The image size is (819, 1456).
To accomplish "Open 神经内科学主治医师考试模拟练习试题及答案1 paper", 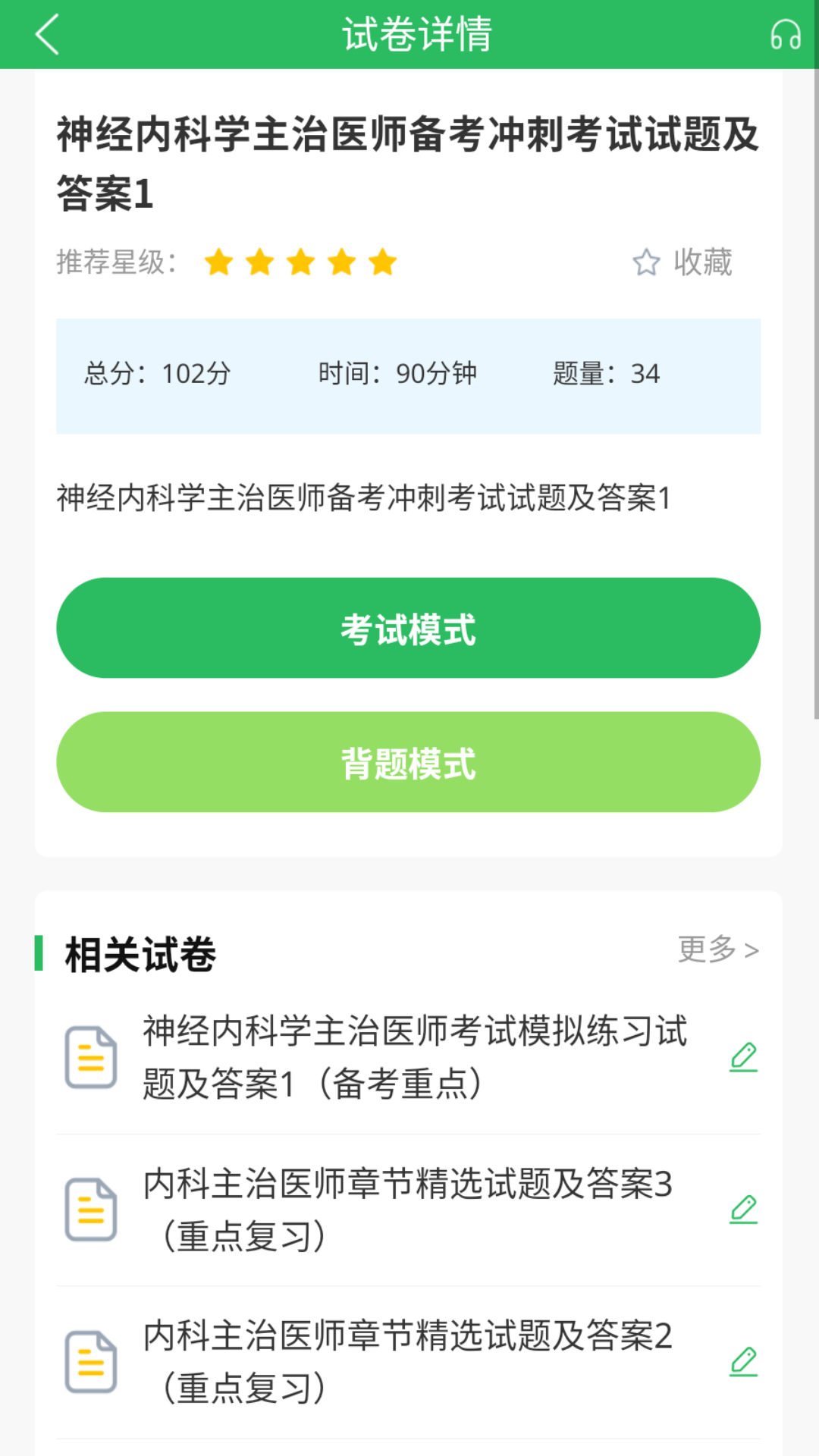I will click(416, 1056).
